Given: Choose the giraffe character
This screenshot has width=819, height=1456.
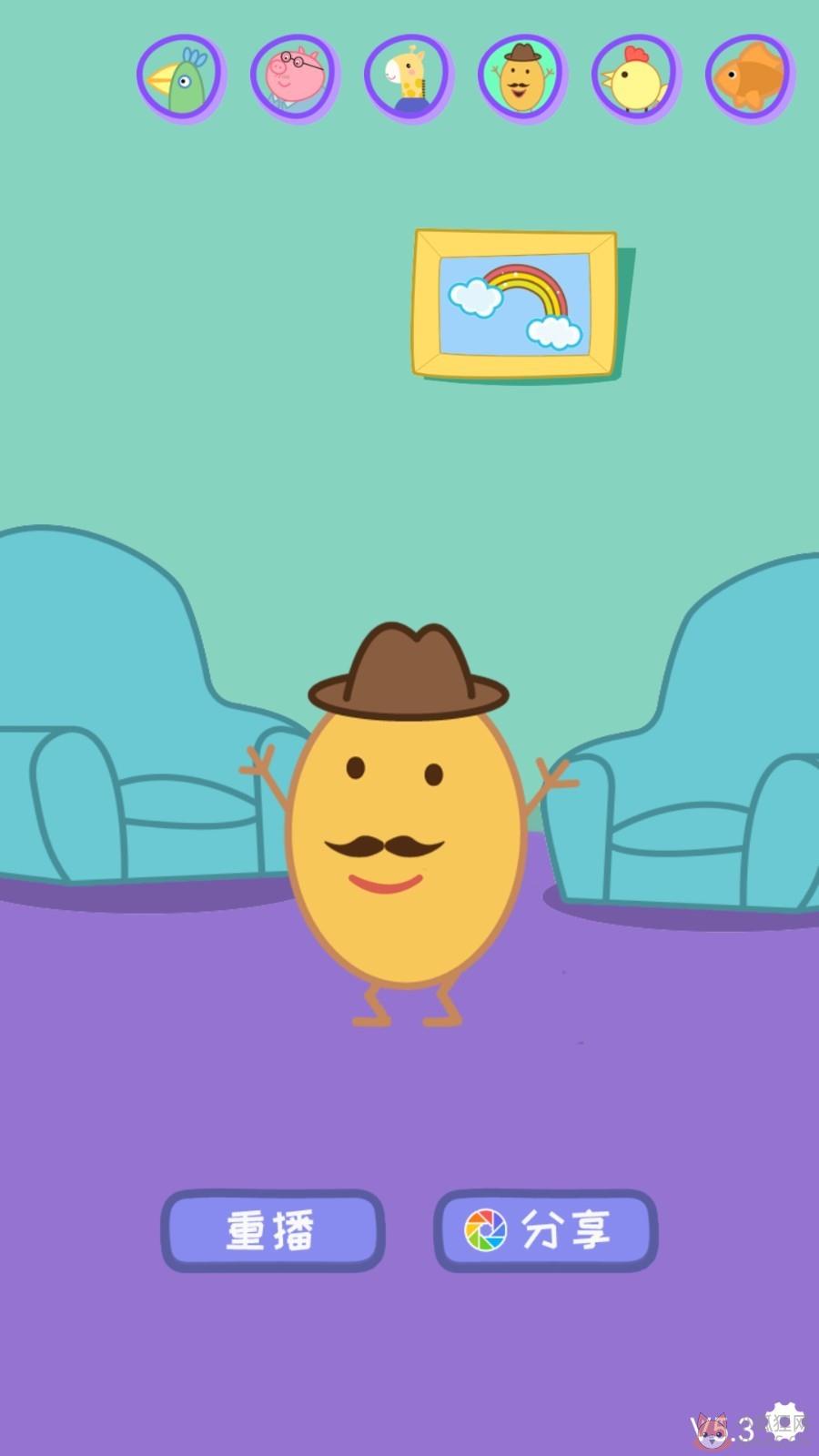Looking at the screenshot, I should [x=409, y=78].
